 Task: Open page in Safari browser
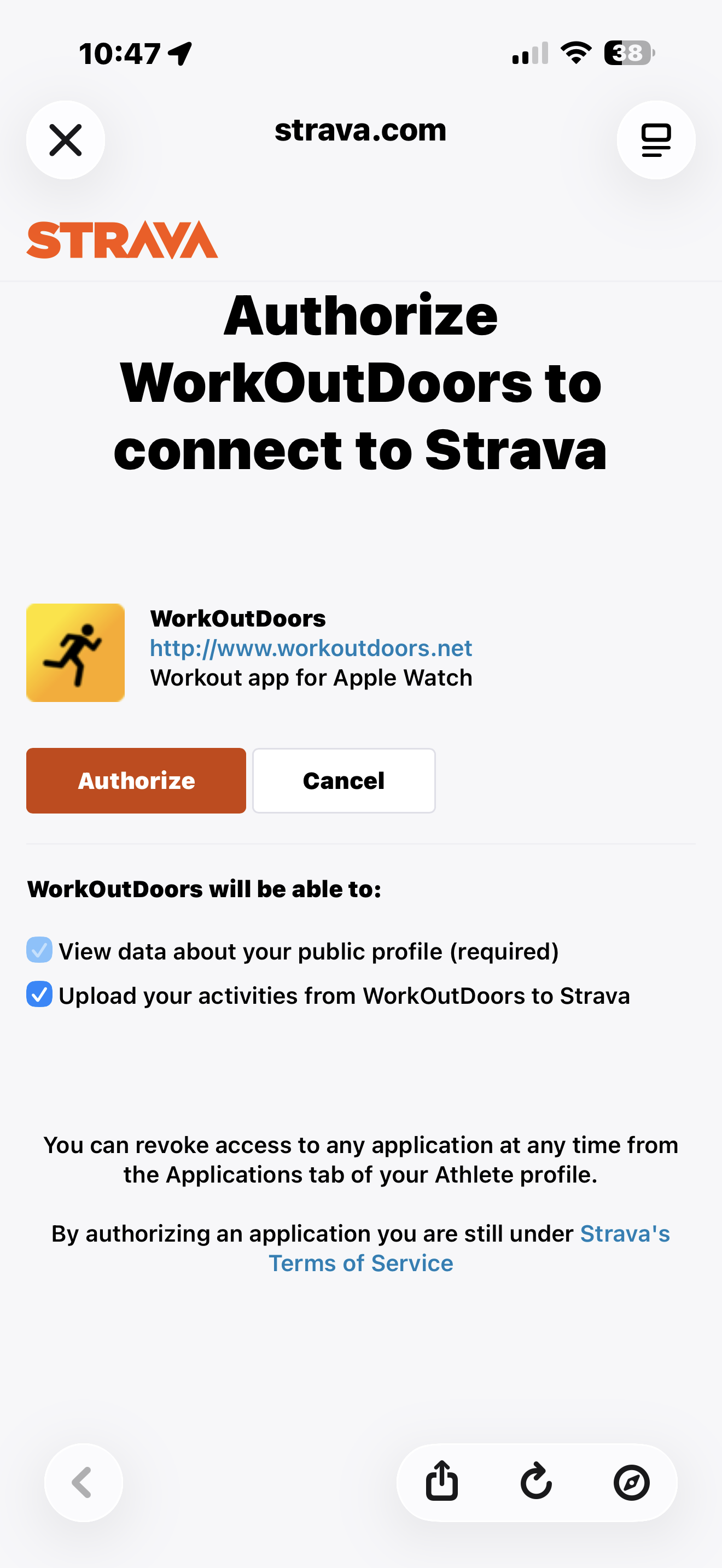pos(631,1482)
